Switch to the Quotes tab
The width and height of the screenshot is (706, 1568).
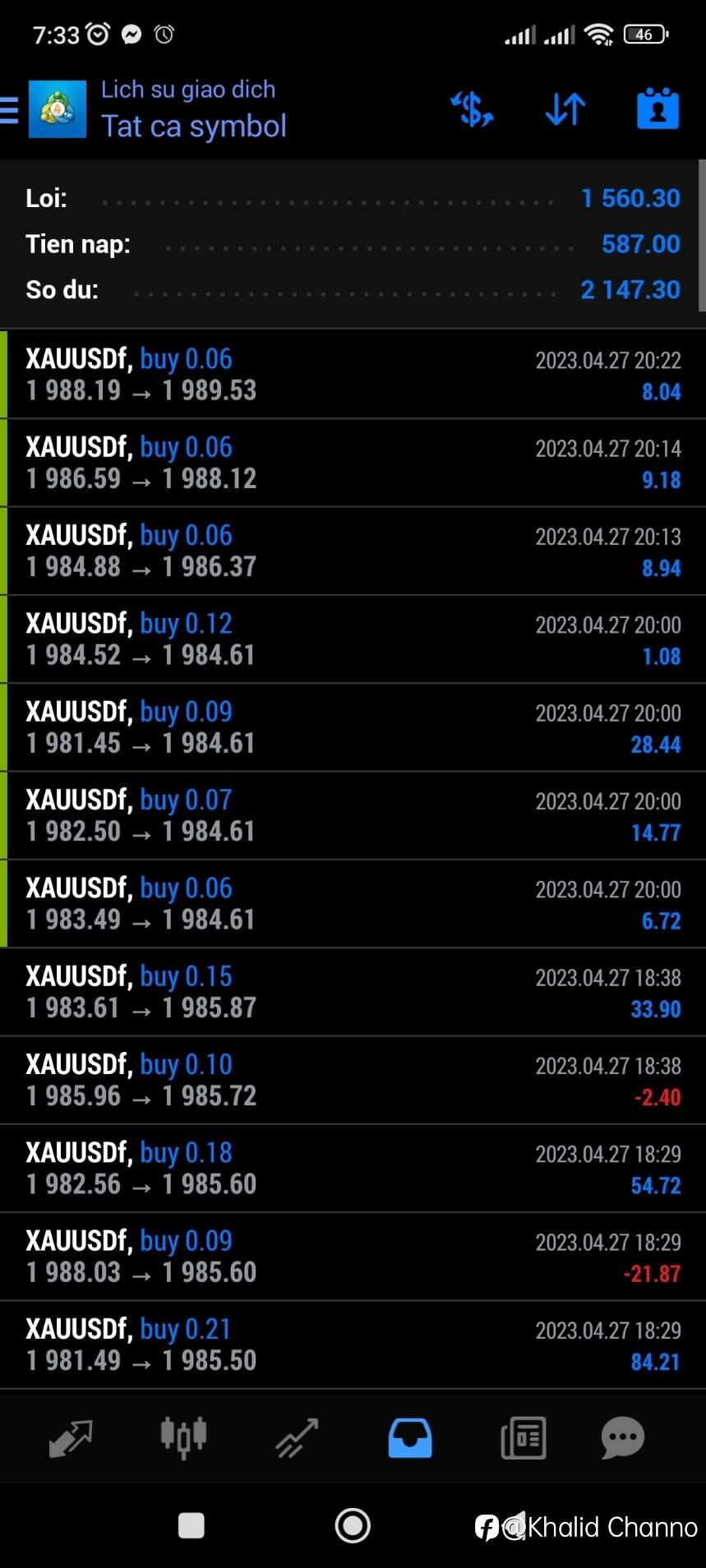pyautogui.click(x=71, y=1438)
